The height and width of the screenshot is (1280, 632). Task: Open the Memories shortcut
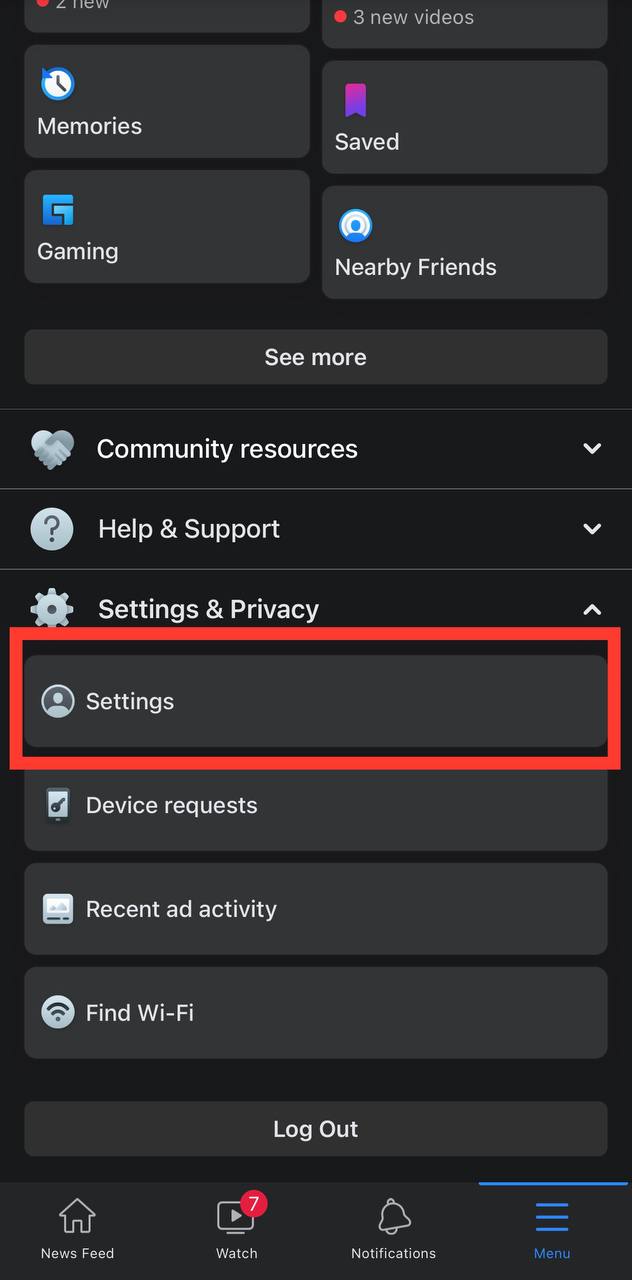[167, 103]
